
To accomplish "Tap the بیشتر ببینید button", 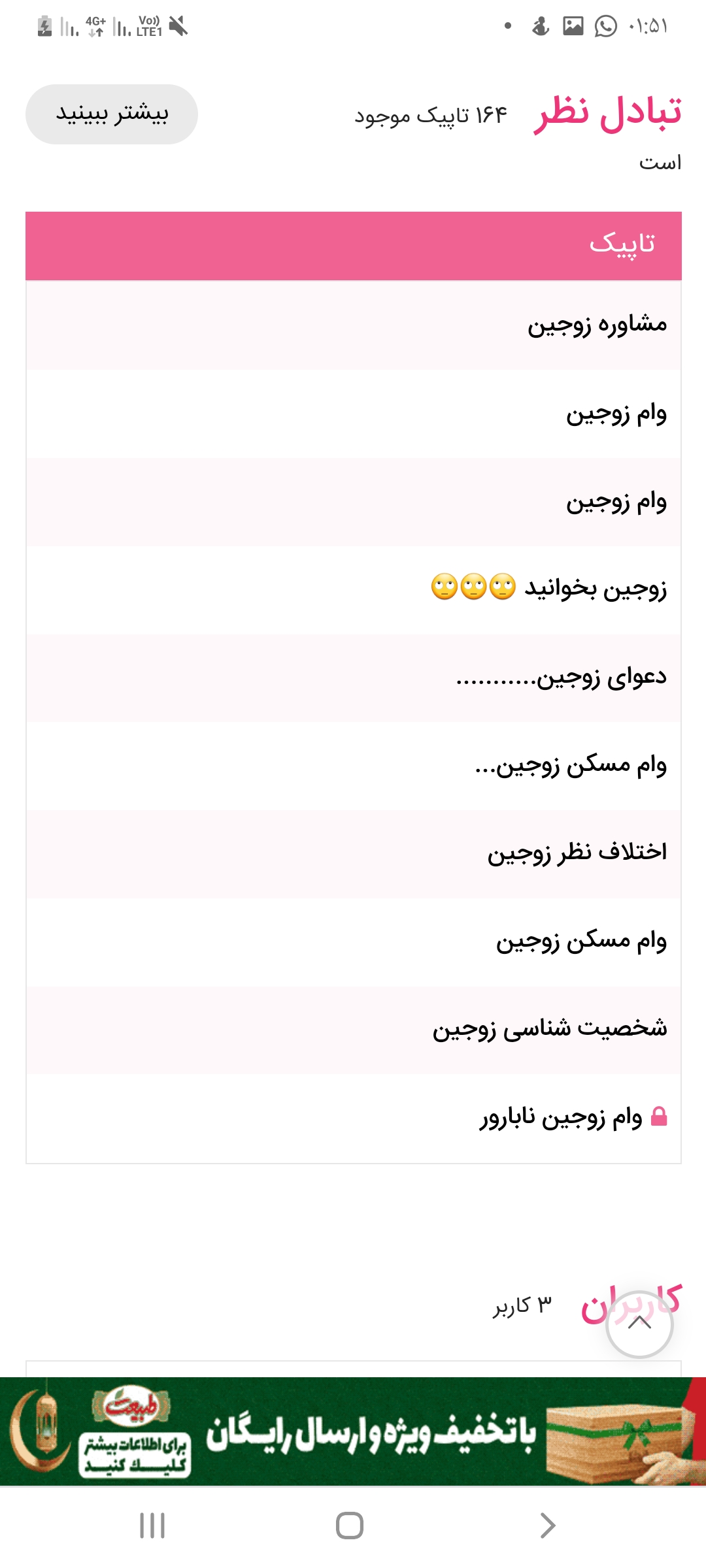I will click(x=112, y=114).
